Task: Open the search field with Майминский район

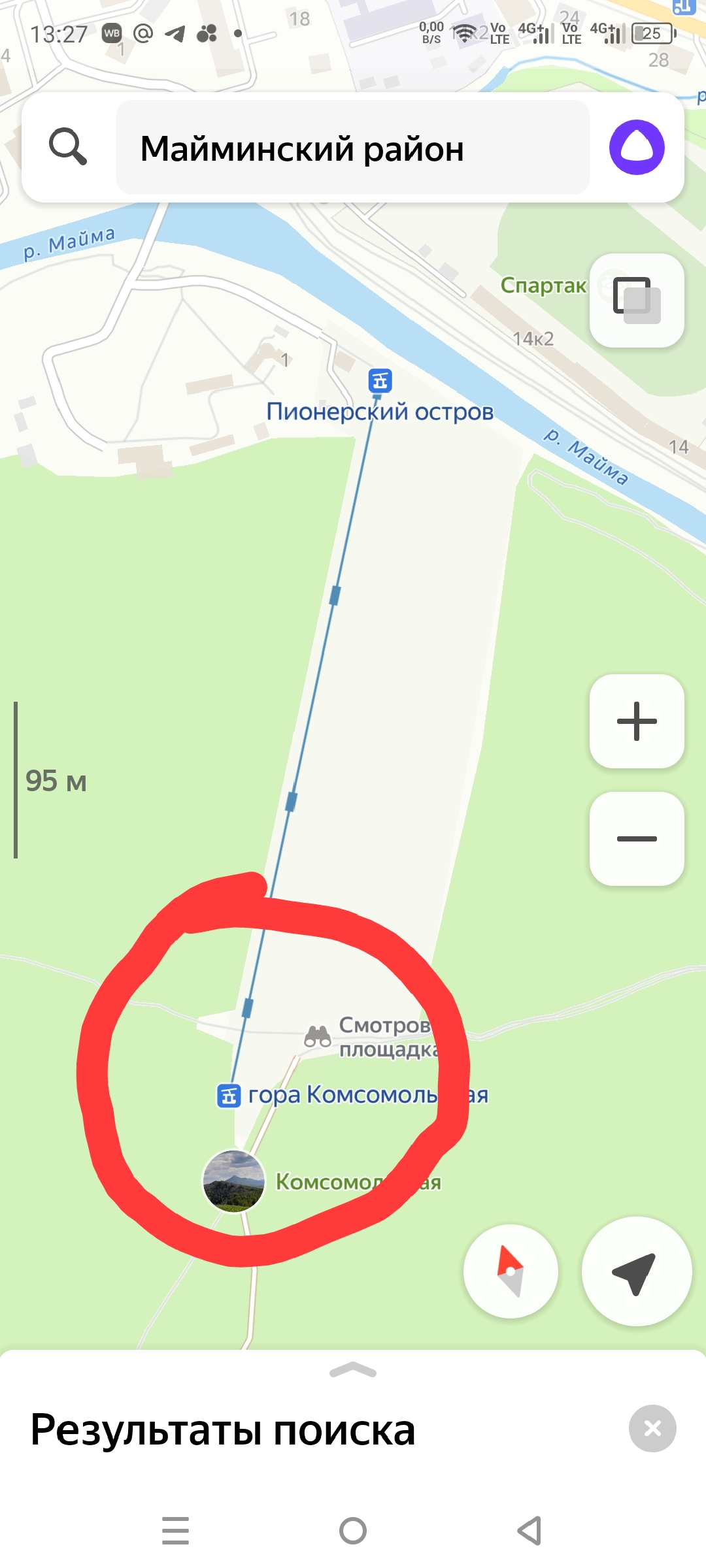Action: (x=352, y=148)
